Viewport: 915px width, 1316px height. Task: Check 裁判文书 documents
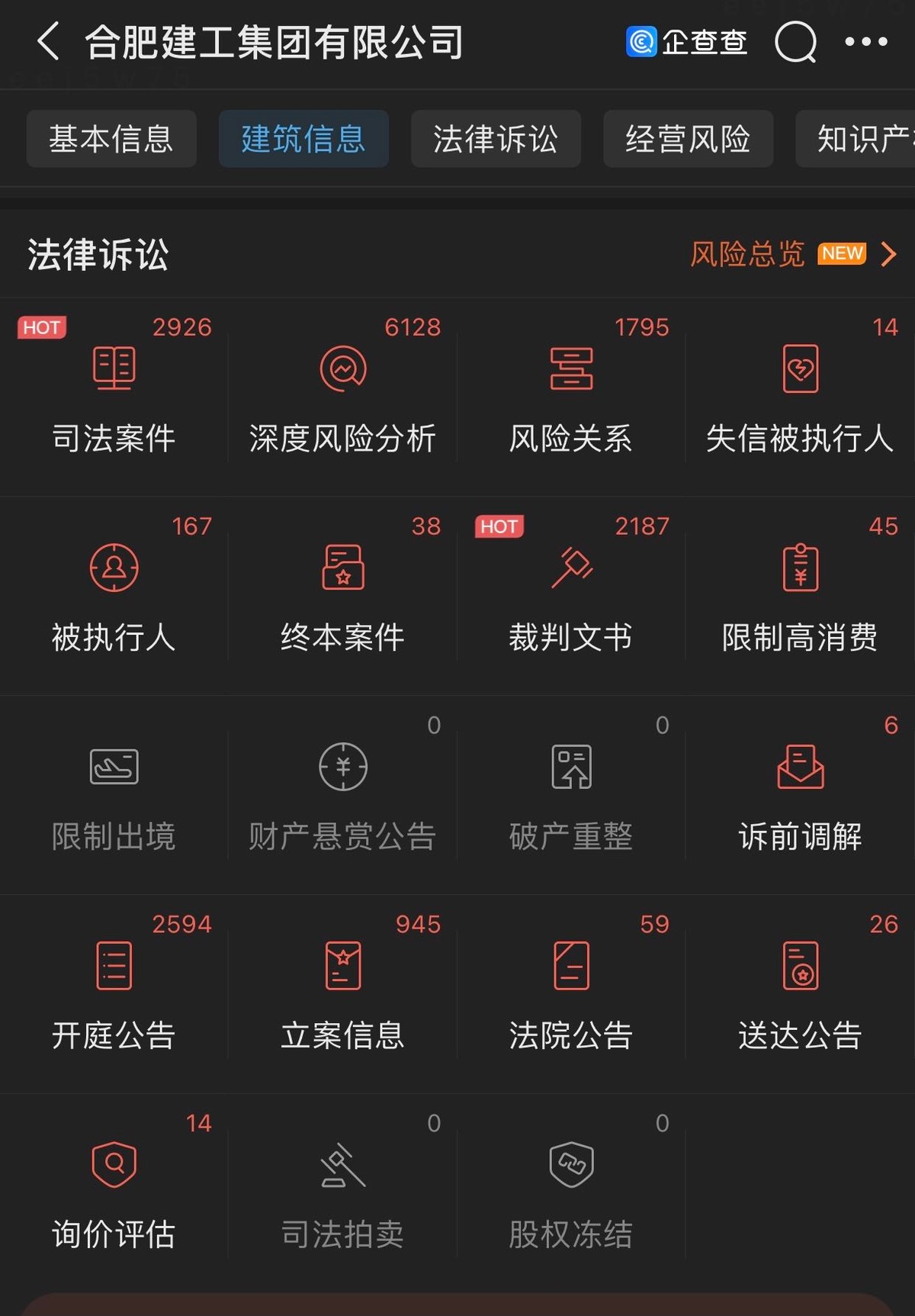tap(570, 595)
